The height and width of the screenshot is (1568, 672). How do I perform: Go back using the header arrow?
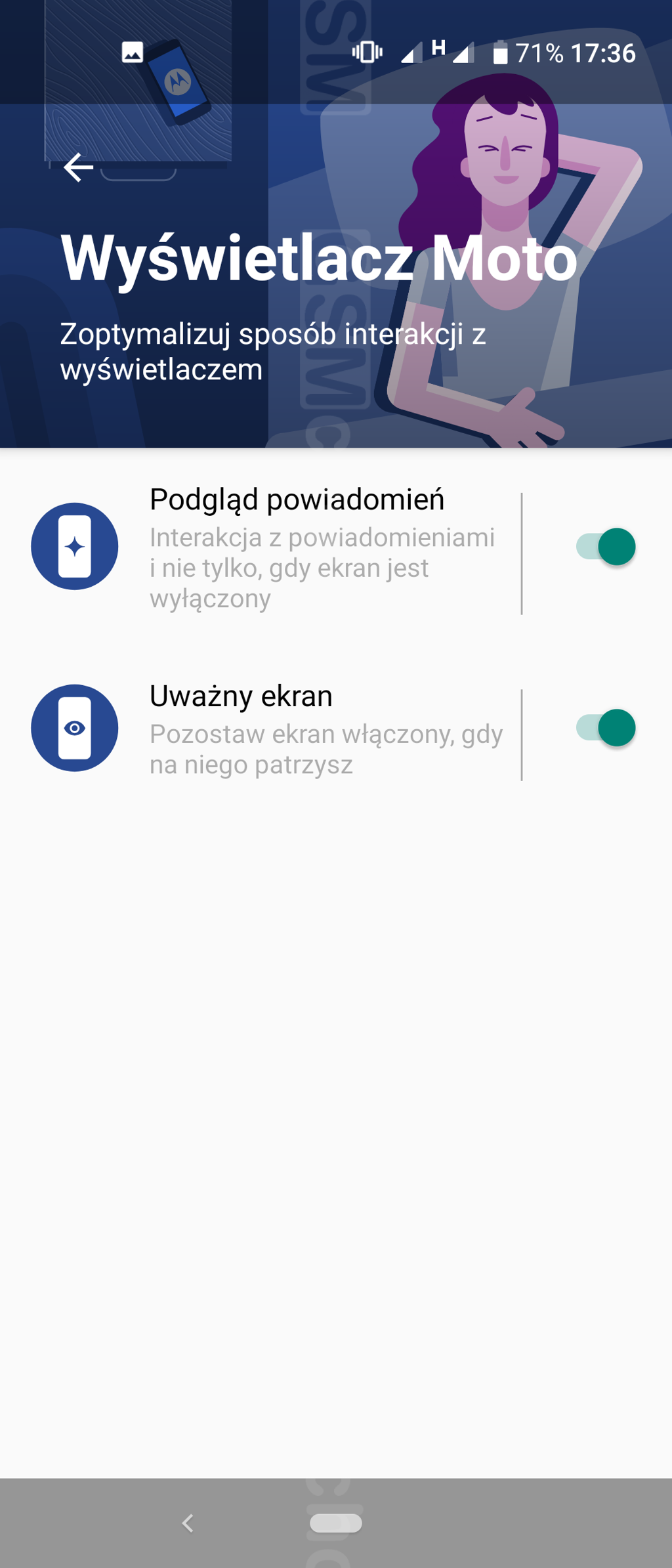tap(78, 168)
